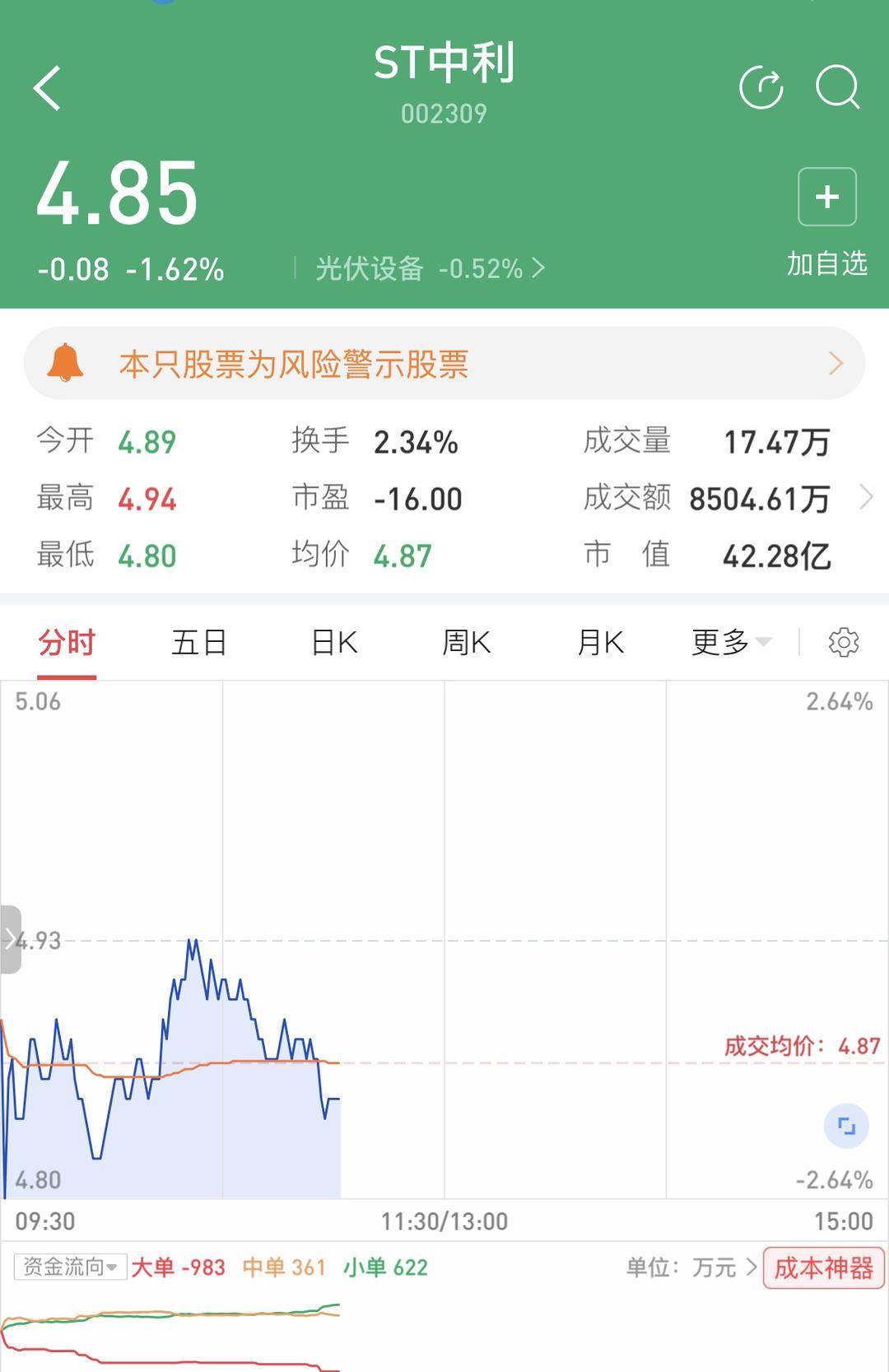The width and height of the screenshot is (889, 1372).
Task: Open chart settings gear
Action: coord(843,643)
